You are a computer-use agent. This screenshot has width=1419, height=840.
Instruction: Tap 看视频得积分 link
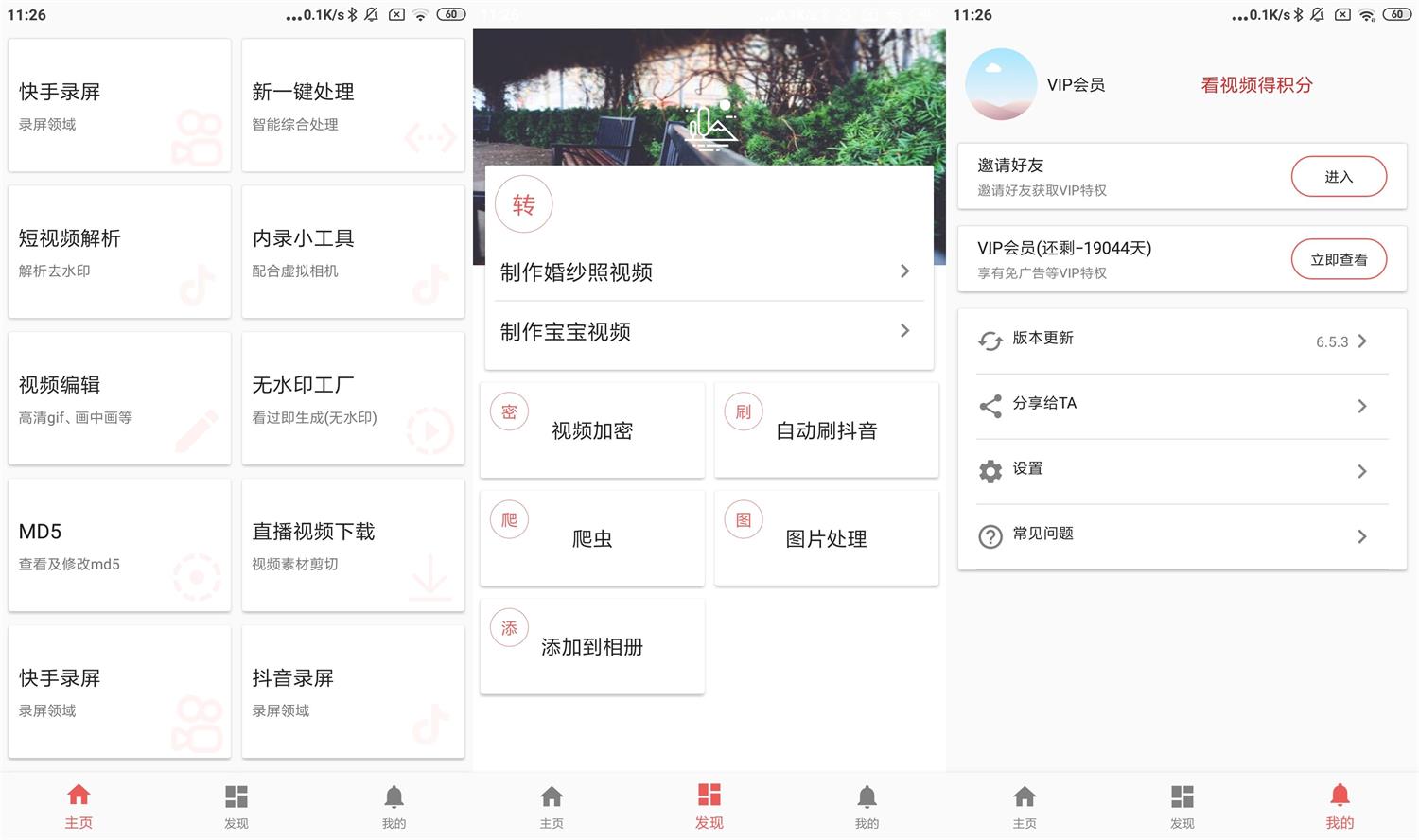(x=1256, y=85)
